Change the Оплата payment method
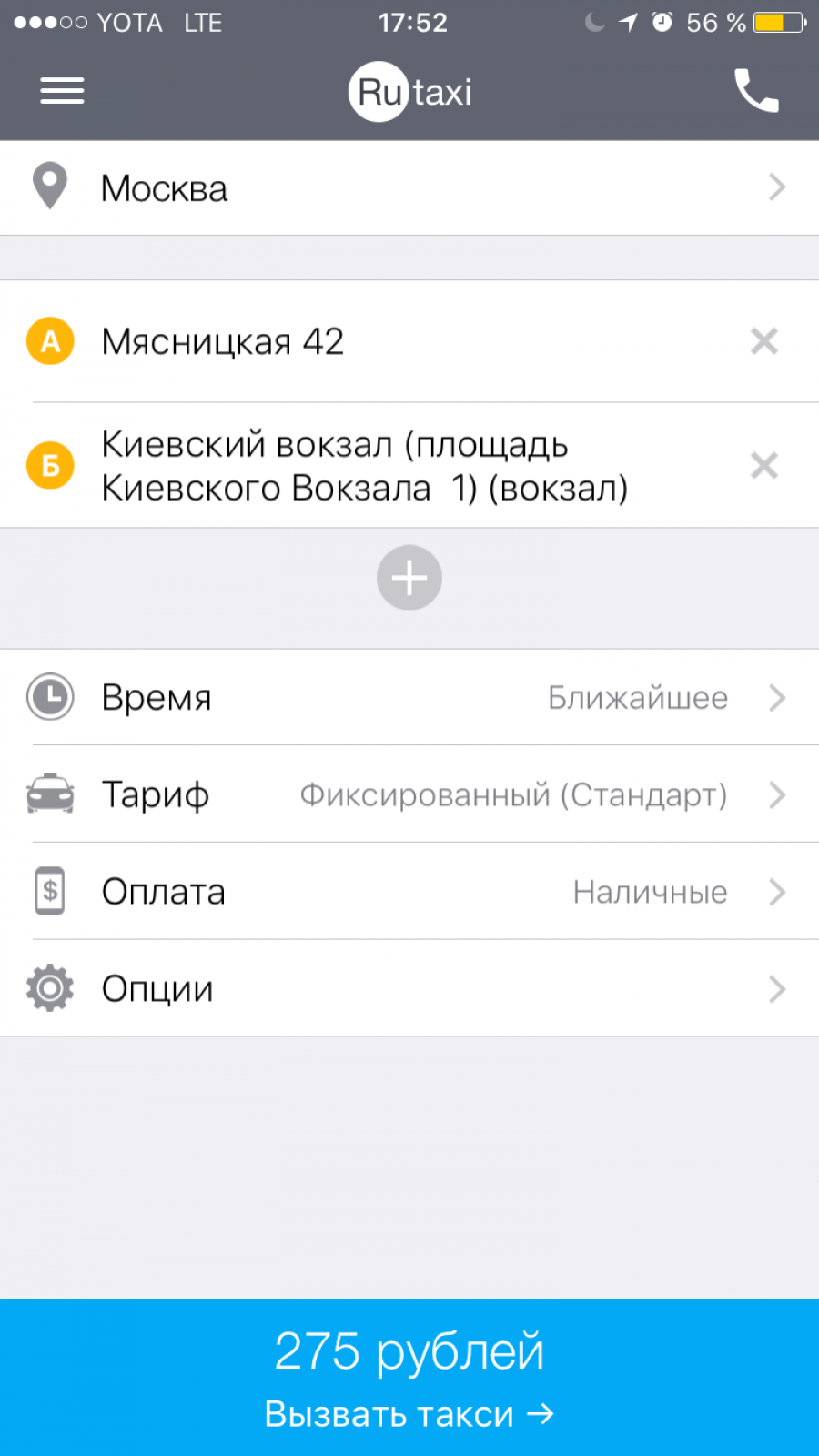Viewport: 819px width, 1456px height. pyautogui.click(x=409, y=892)
